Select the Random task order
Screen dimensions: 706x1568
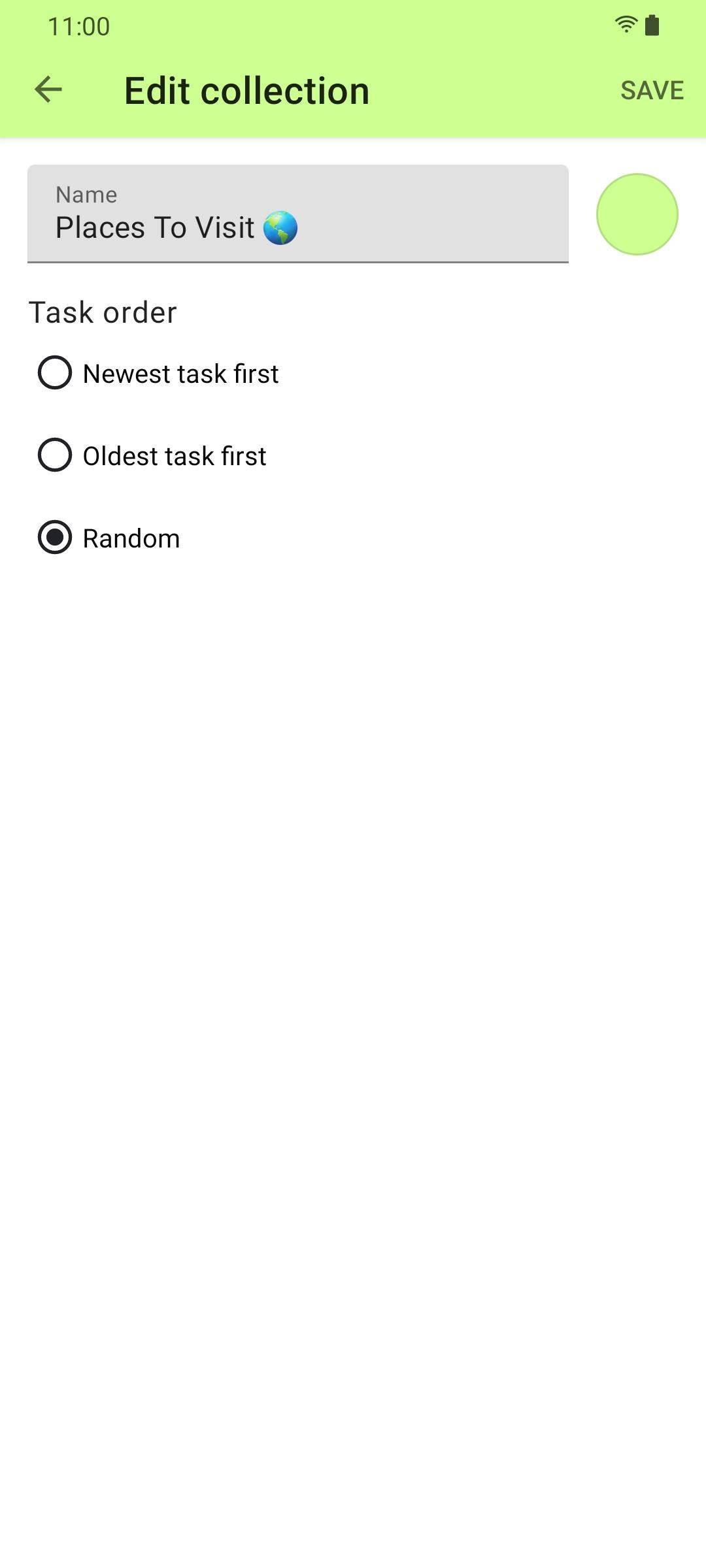click(x=55, y=538)
